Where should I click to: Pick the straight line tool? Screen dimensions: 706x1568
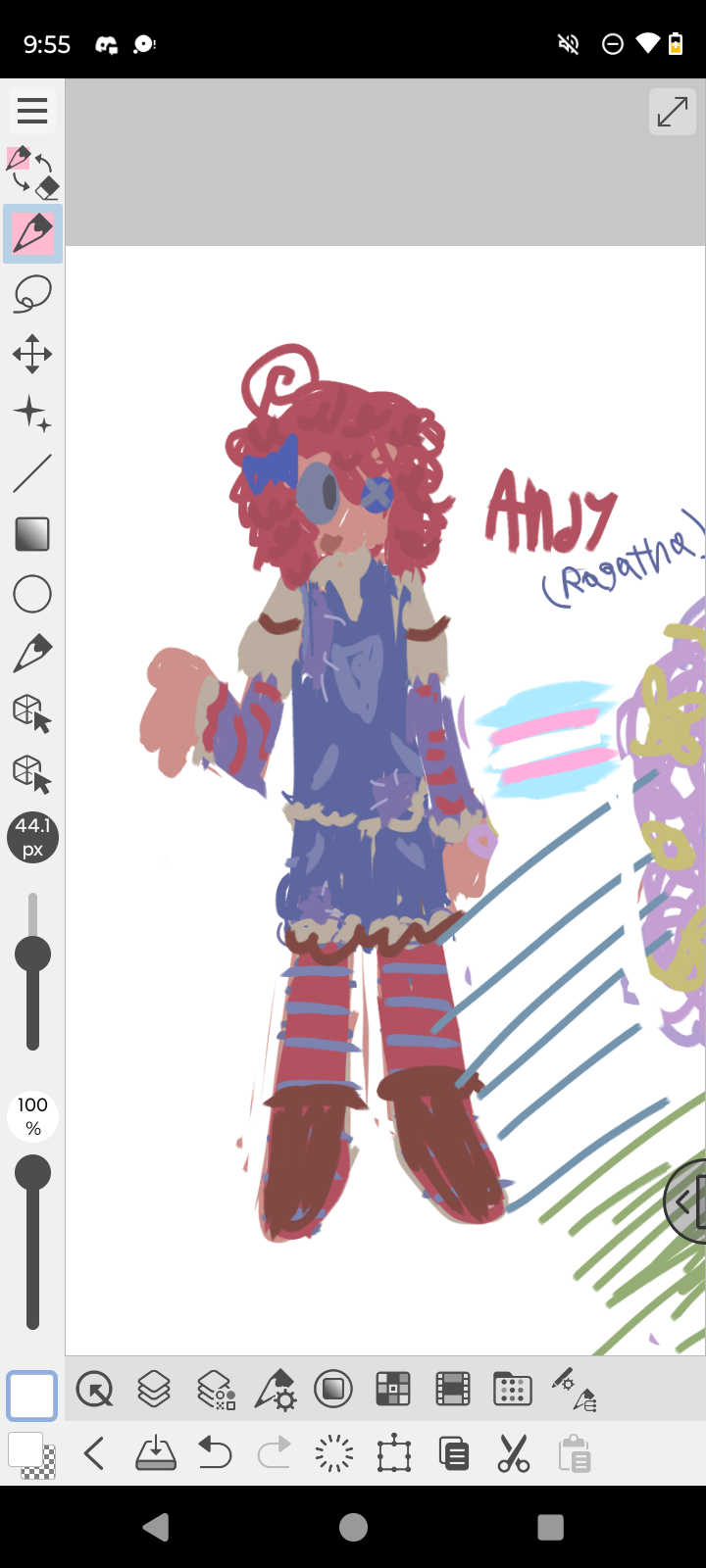pos(32,474)
